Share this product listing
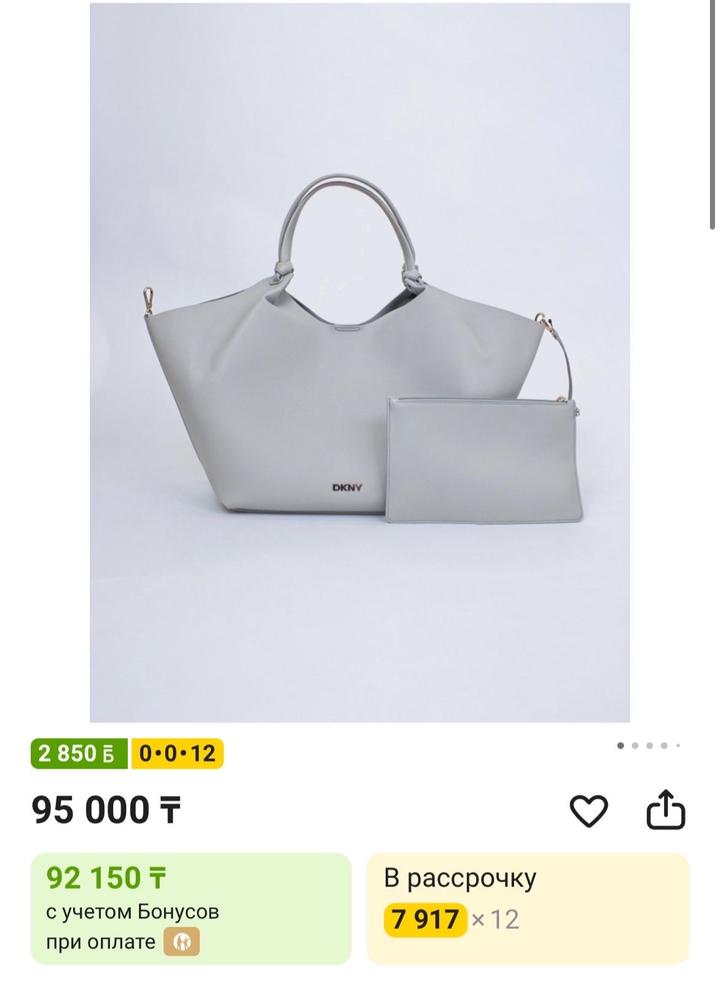The width and height of the screenshot is (720, 983). pos(665,809)
